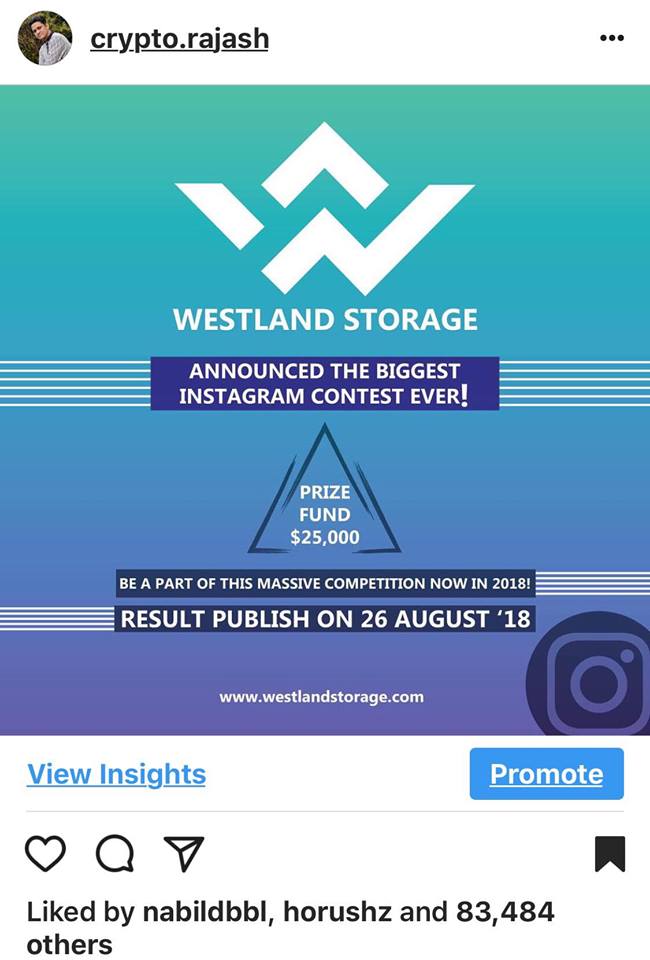Open crypto.rajash profile from username

coord(179,39)
